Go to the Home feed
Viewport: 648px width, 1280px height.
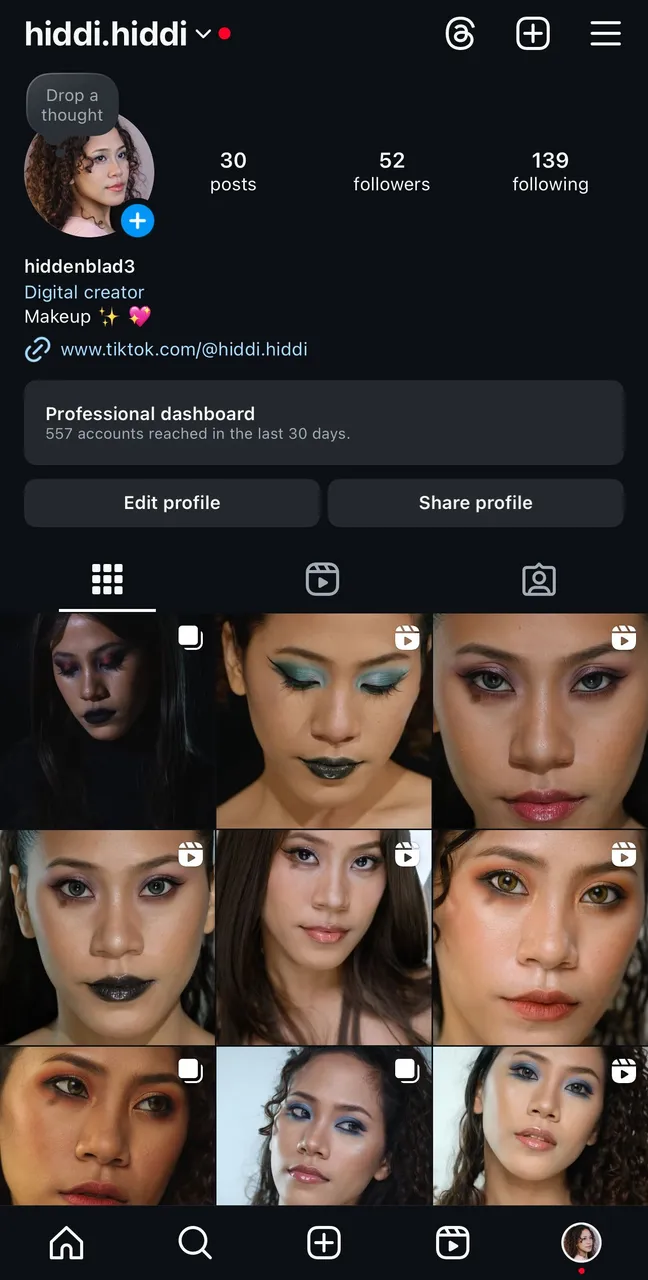67,1242
